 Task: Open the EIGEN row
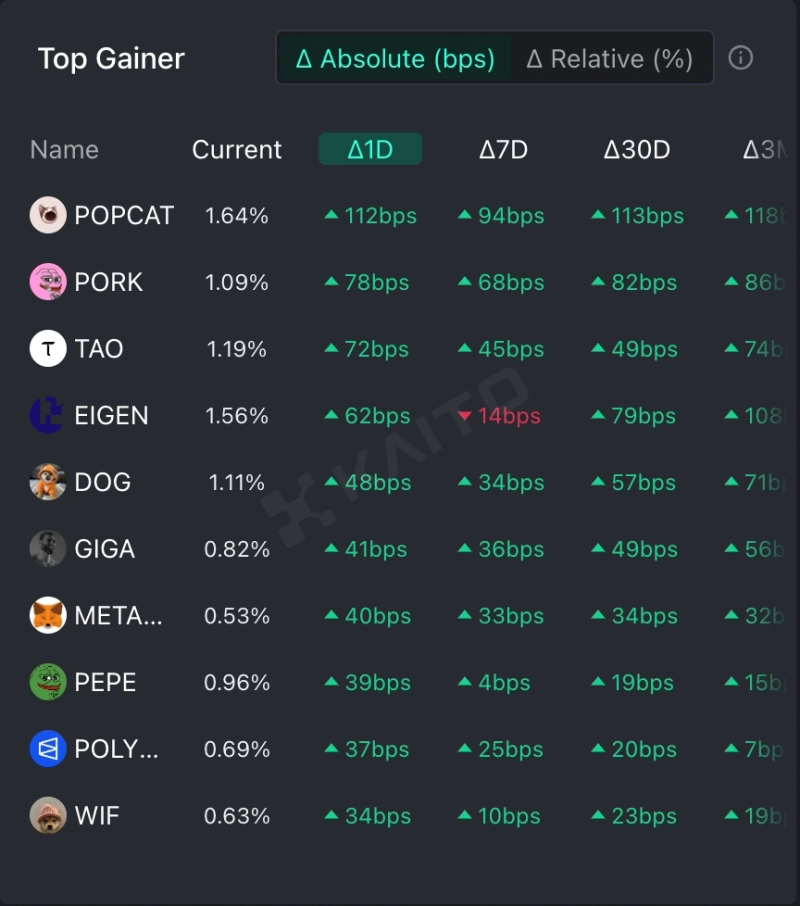click(111, 416)
